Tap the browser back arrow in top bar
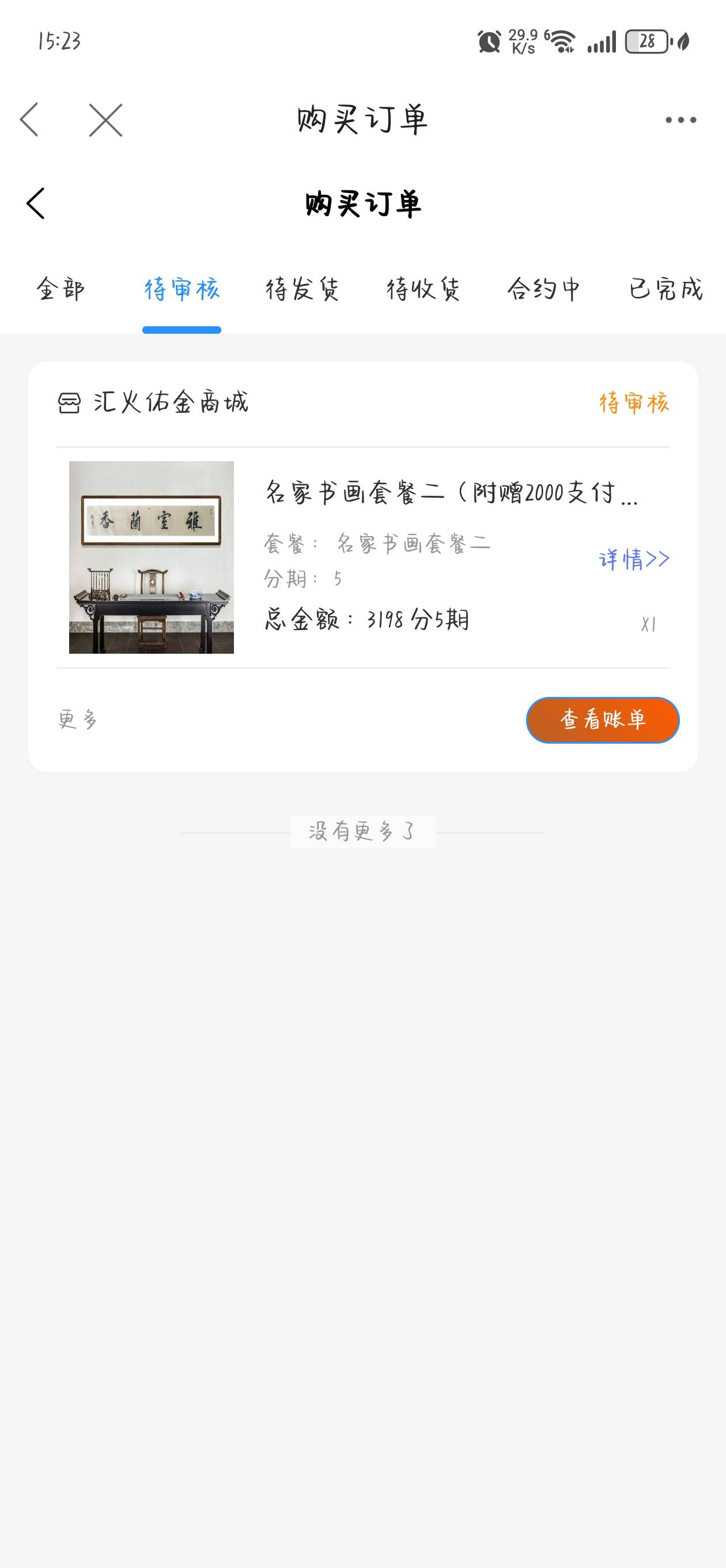 point(29,119)
